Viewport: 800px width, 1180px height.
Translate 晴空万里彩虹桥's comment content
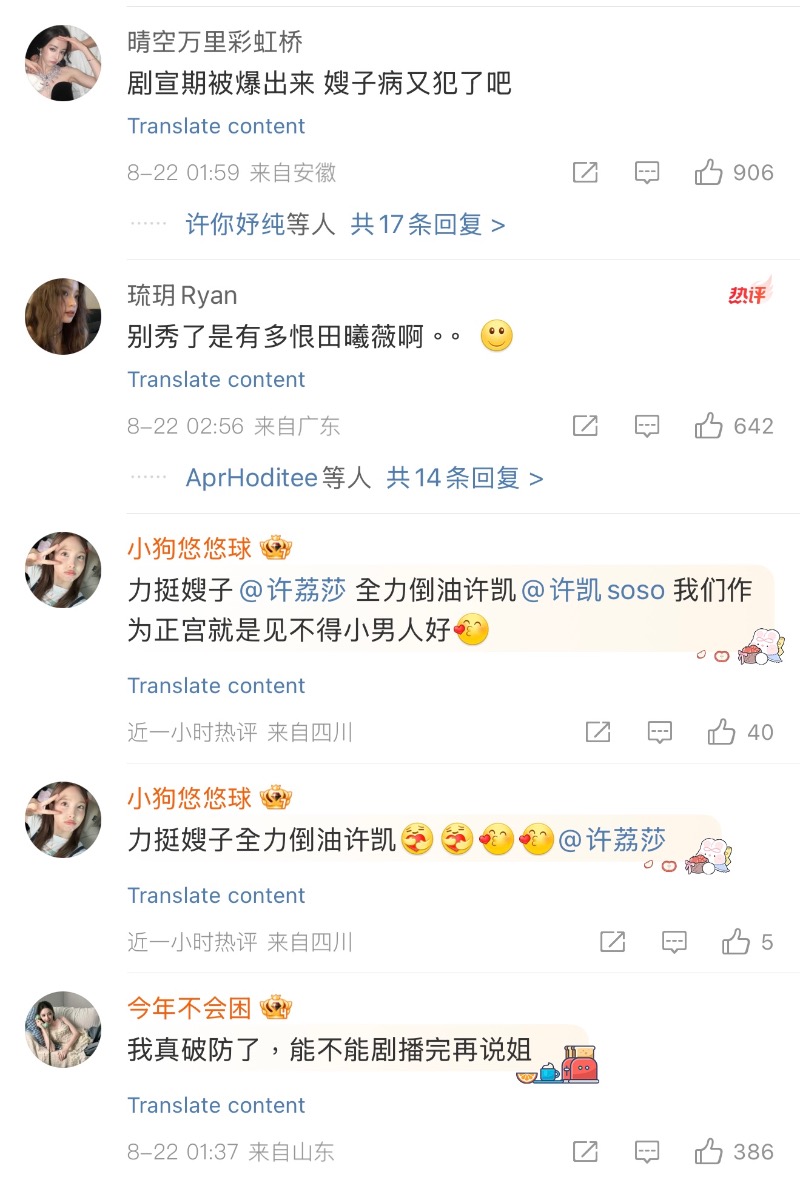pyautogui.click(x=216, y=126)
